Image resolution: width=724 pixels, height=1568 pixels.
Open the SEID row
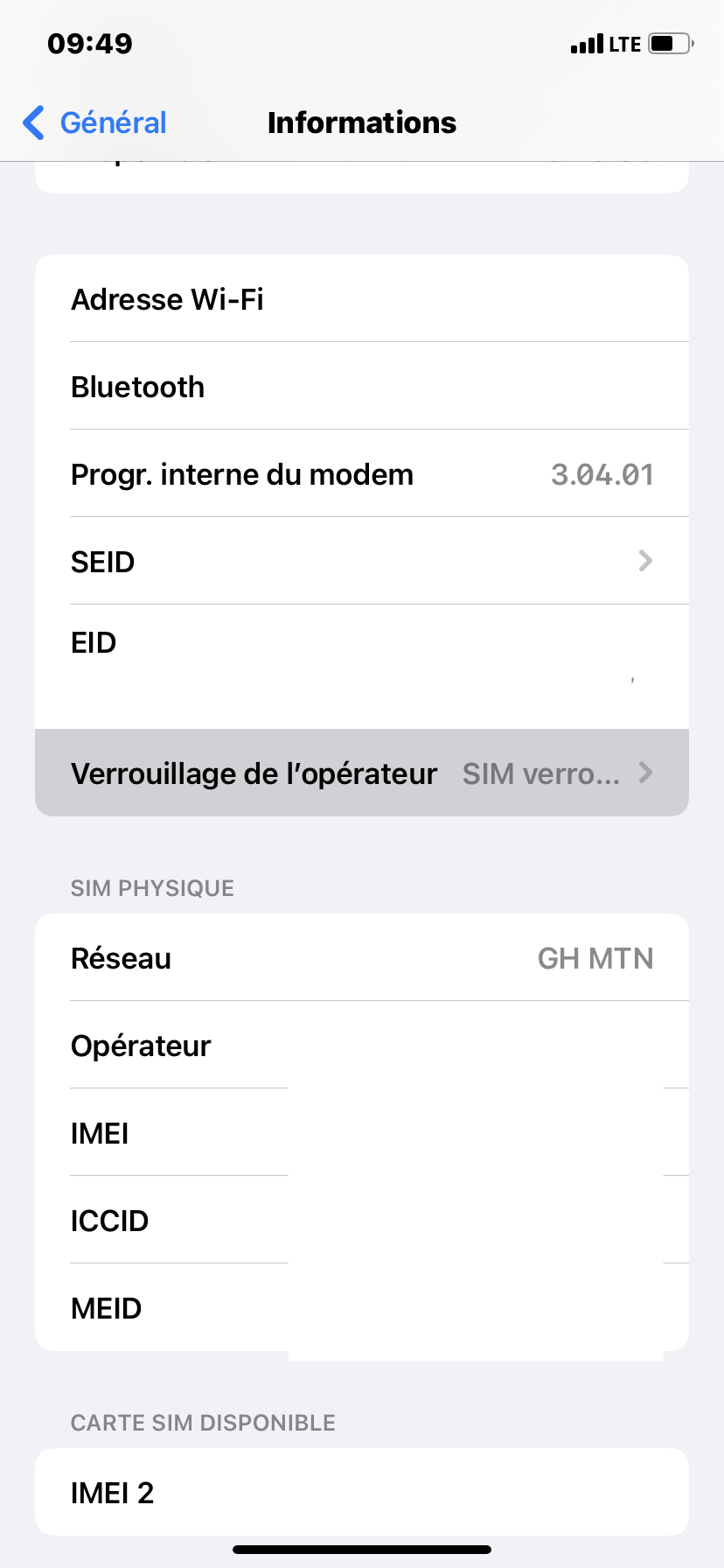point(362,561)
